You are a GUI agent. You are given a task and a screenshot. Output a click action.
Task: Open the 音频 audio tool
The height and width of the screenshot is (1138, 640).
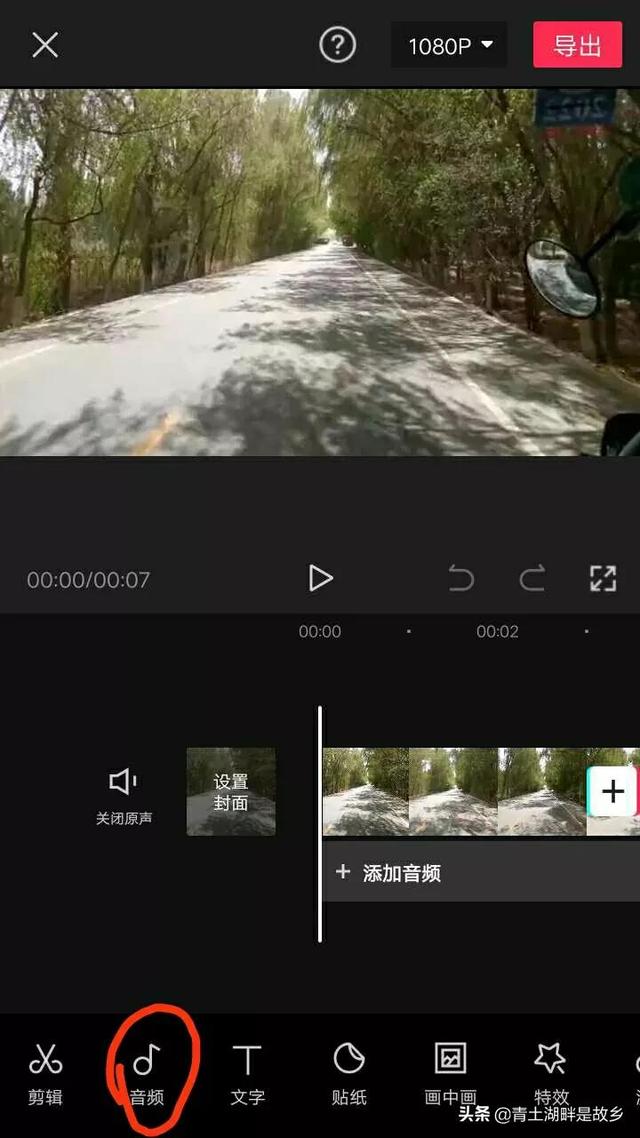[x=147, y=1073]
